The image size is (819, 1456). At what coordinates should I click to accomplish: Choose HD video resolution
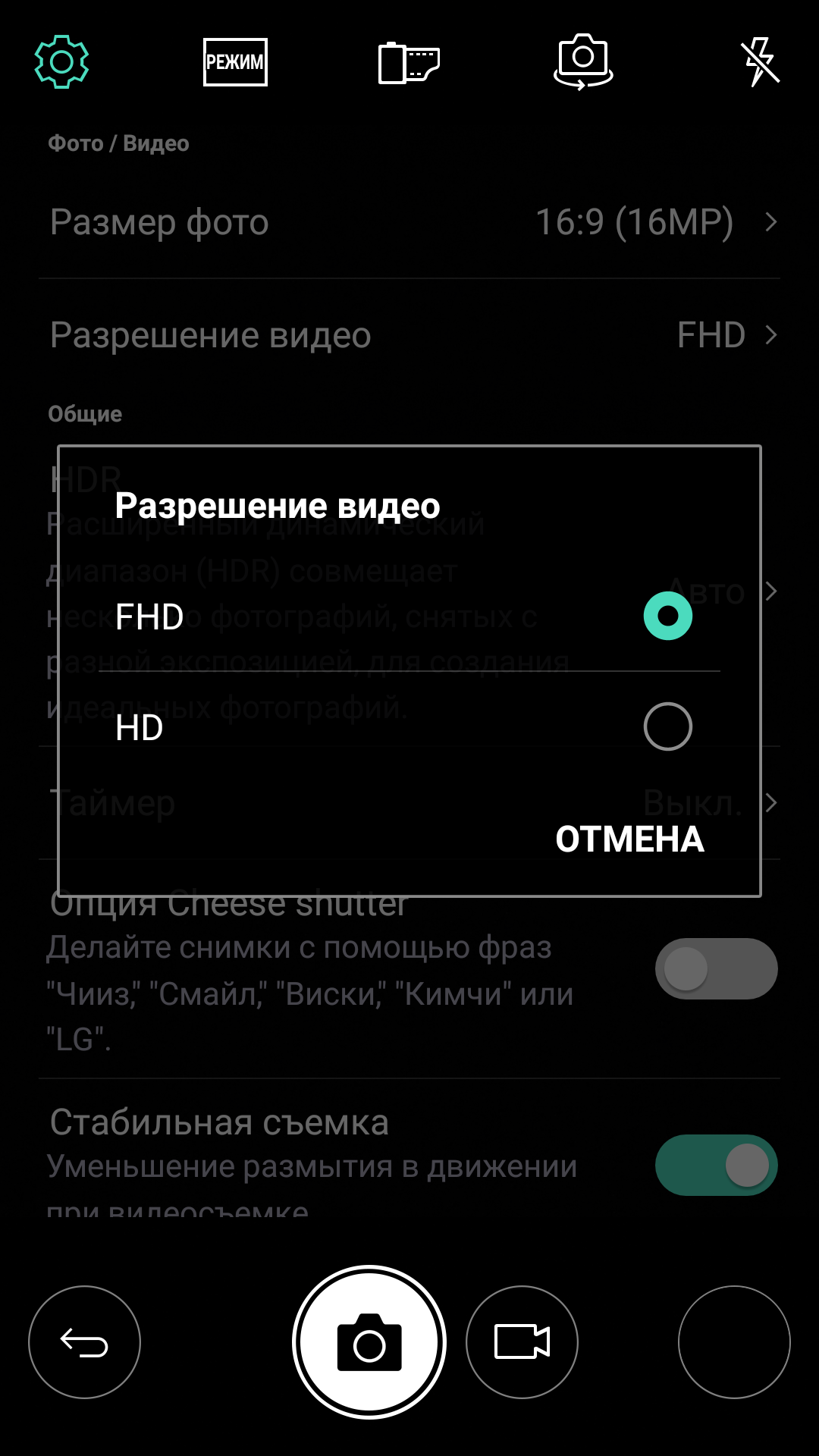tap(667, 726)
